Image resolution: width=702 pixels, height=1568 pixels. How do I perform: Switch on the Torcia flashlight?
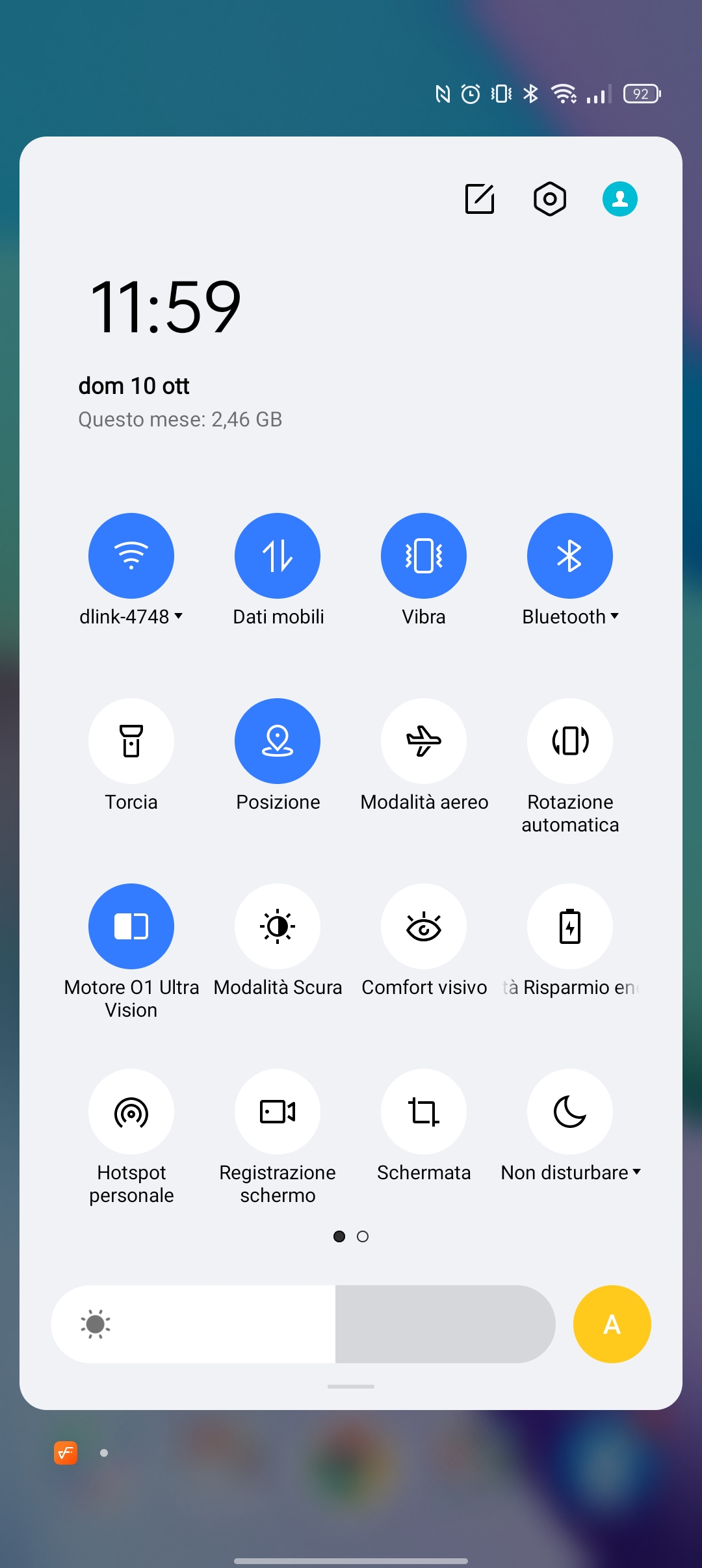coord(131,741)
